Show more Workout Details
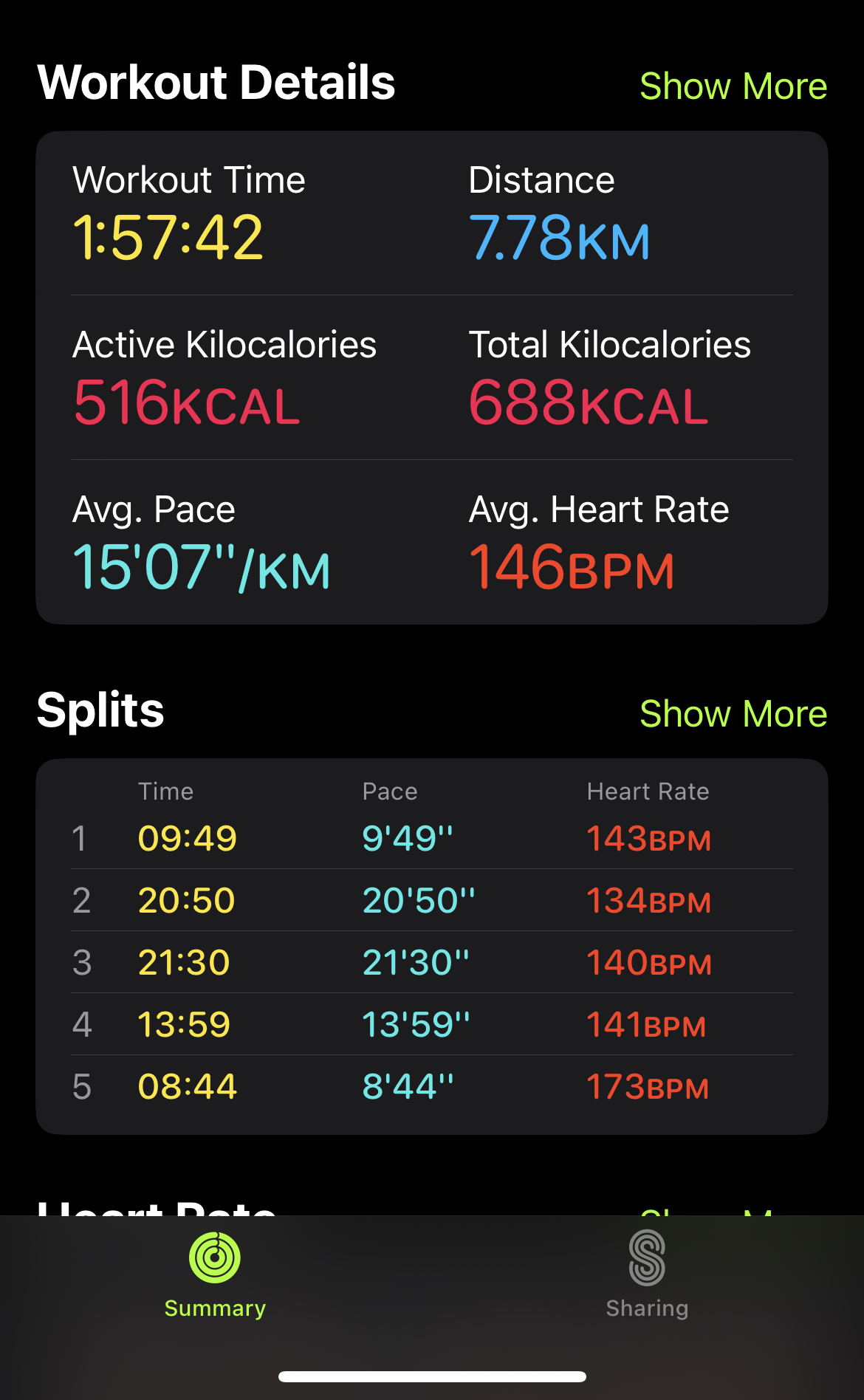The width and height of the screenshot is (864, 1400). click(733, 86)
